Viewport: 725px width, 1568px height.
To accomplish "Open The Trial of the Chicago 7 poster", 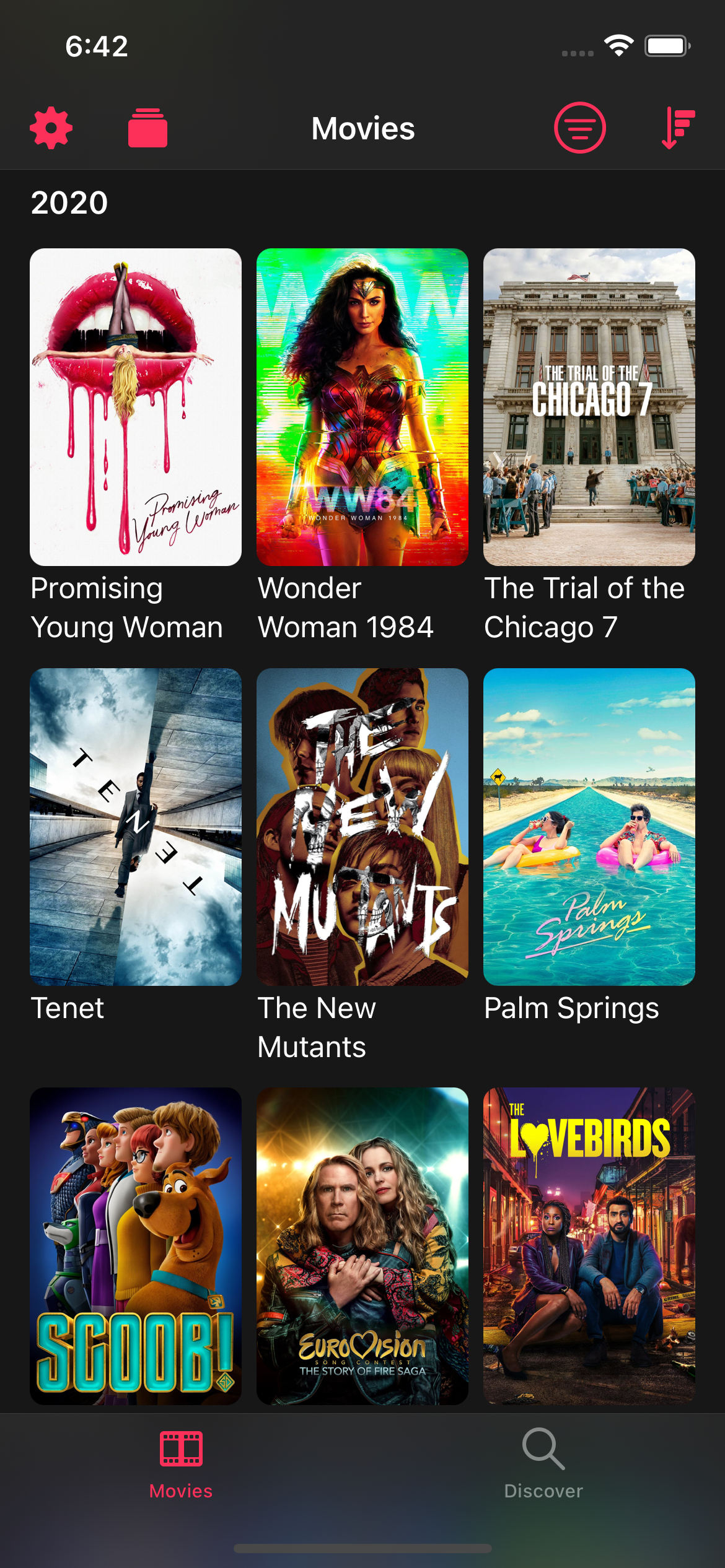I will 588,406.
